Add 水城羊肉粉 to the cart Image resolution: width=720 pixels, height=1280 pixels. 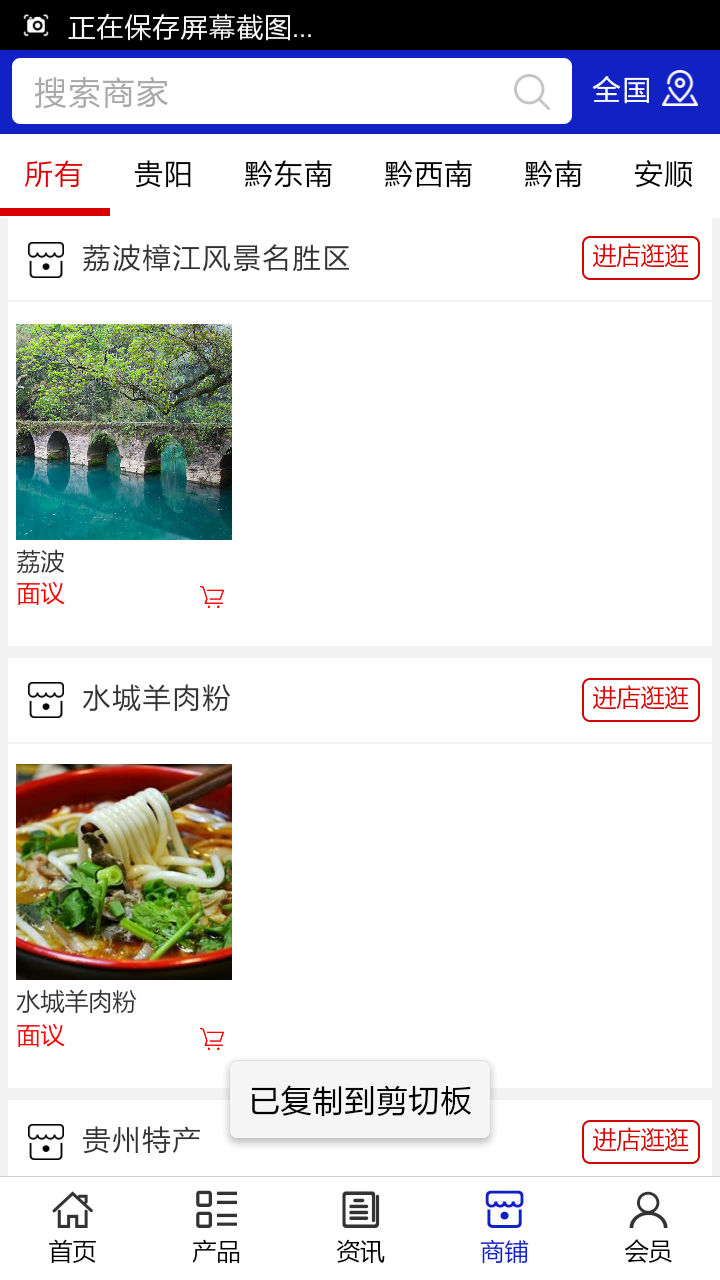click(212, 1039)
